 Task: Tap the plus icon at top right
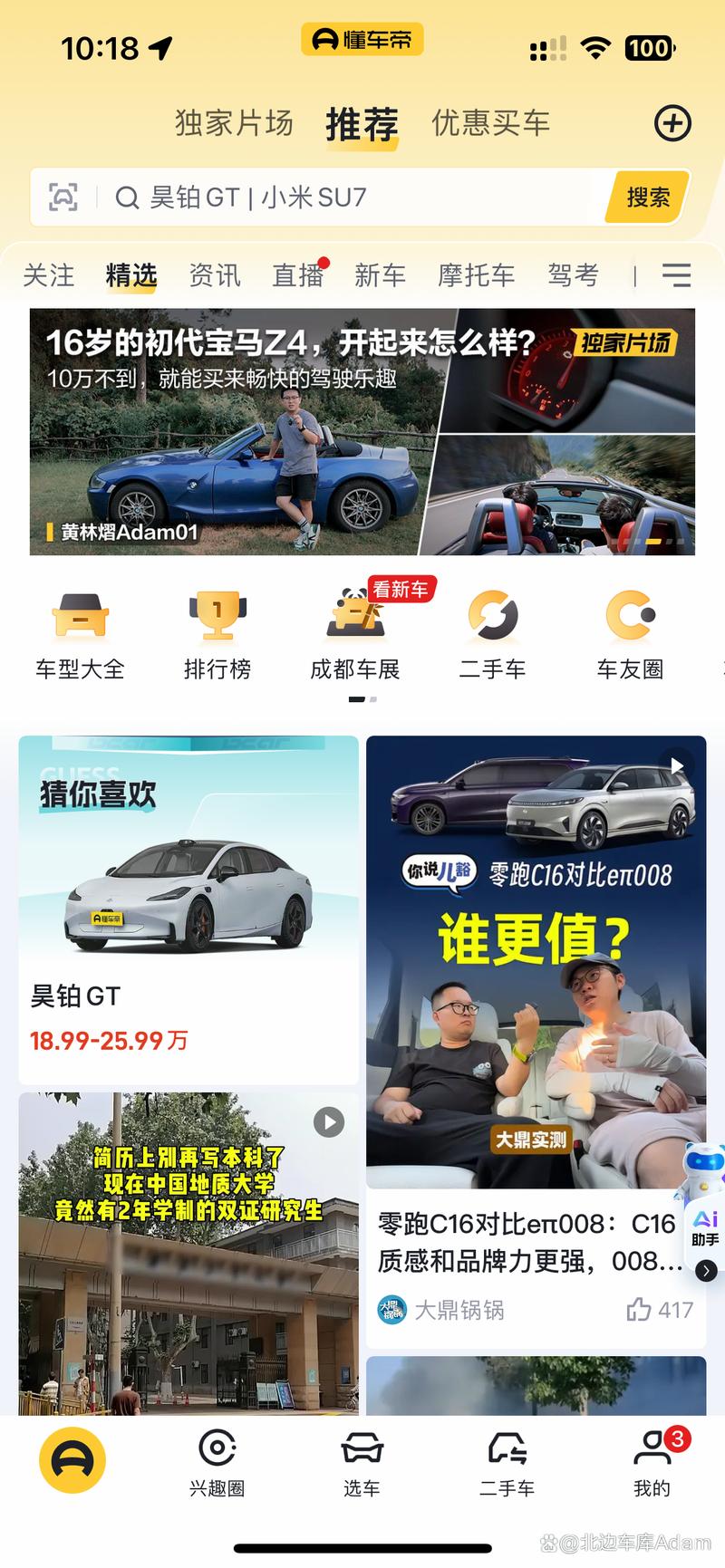(x=672, y=123)
